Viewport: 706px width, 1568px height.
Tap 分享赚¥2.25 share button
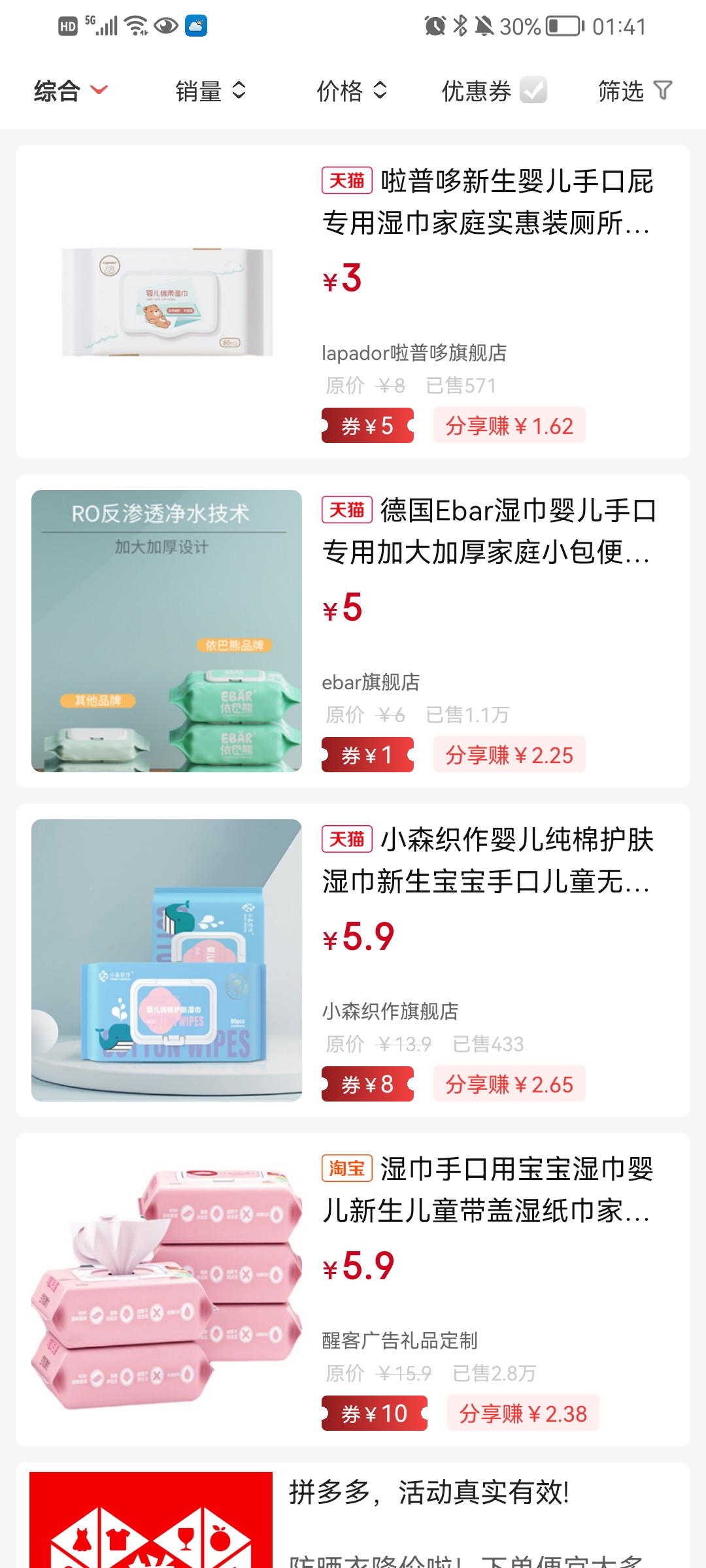(x=509, y=755)
